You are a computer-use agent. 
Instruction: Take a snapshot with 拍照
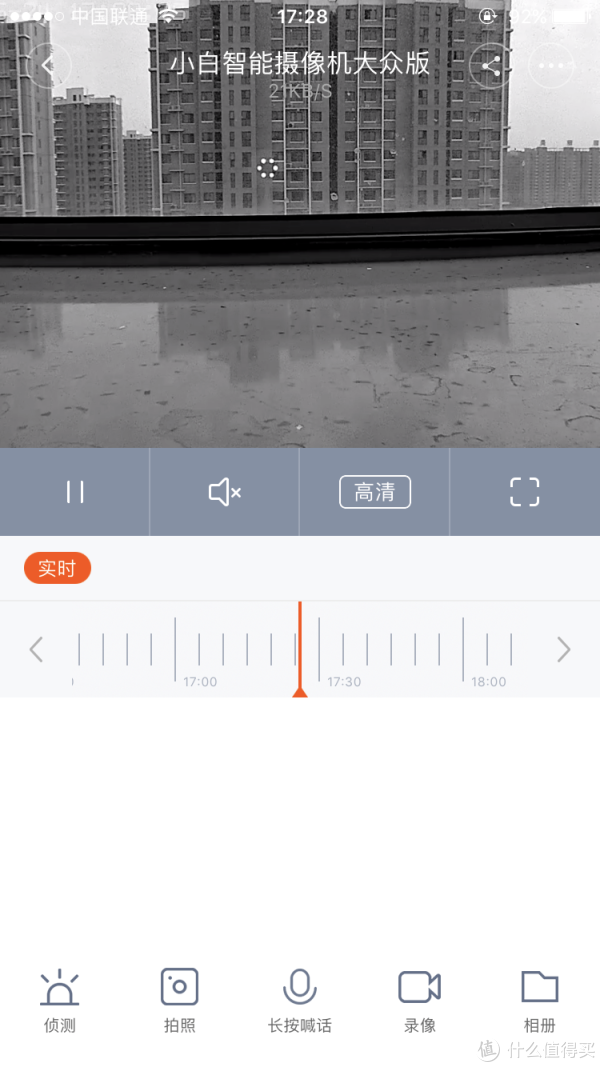(180, 1000)
